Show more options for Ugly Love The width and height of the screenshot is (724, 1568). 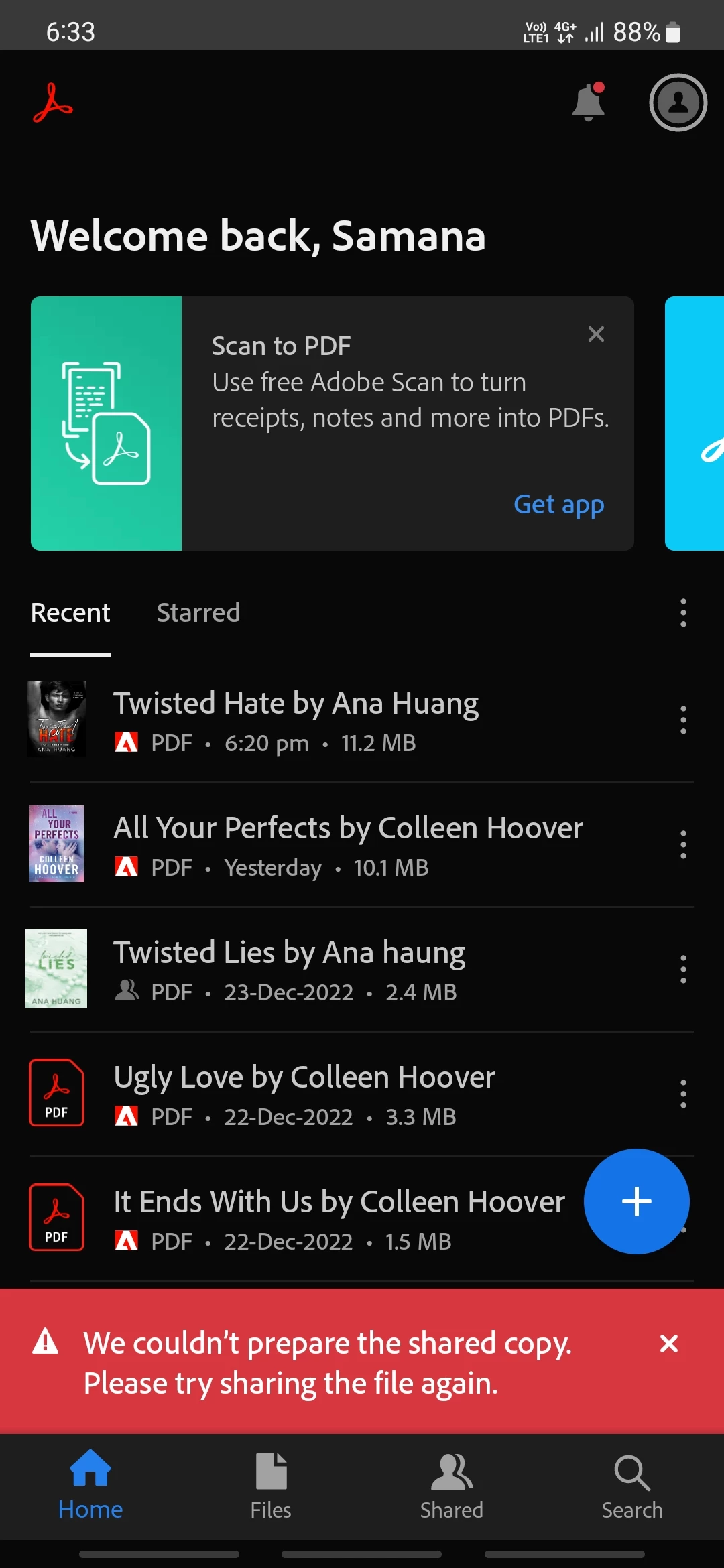coord(683,1094)
